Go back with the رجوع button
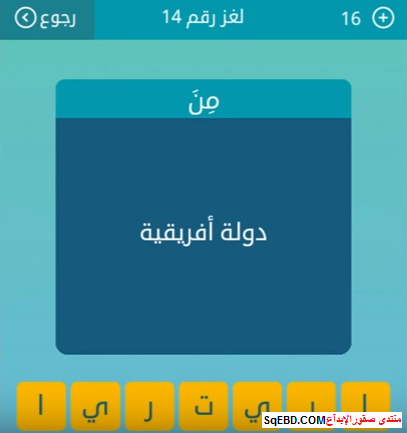The image size is (407, 433). [47, 19]
